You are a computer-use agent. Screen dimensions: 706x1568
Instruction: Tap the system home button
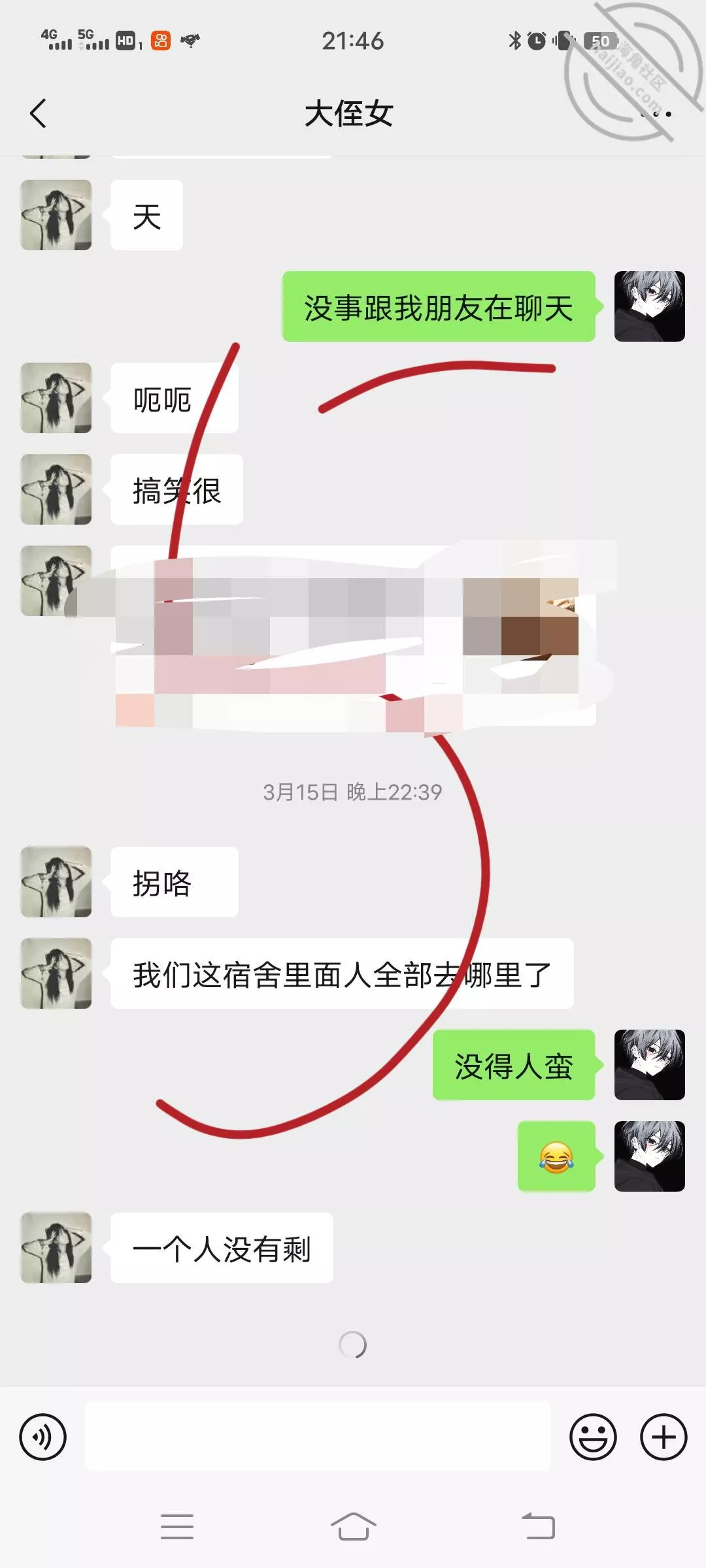[353, 1527]
